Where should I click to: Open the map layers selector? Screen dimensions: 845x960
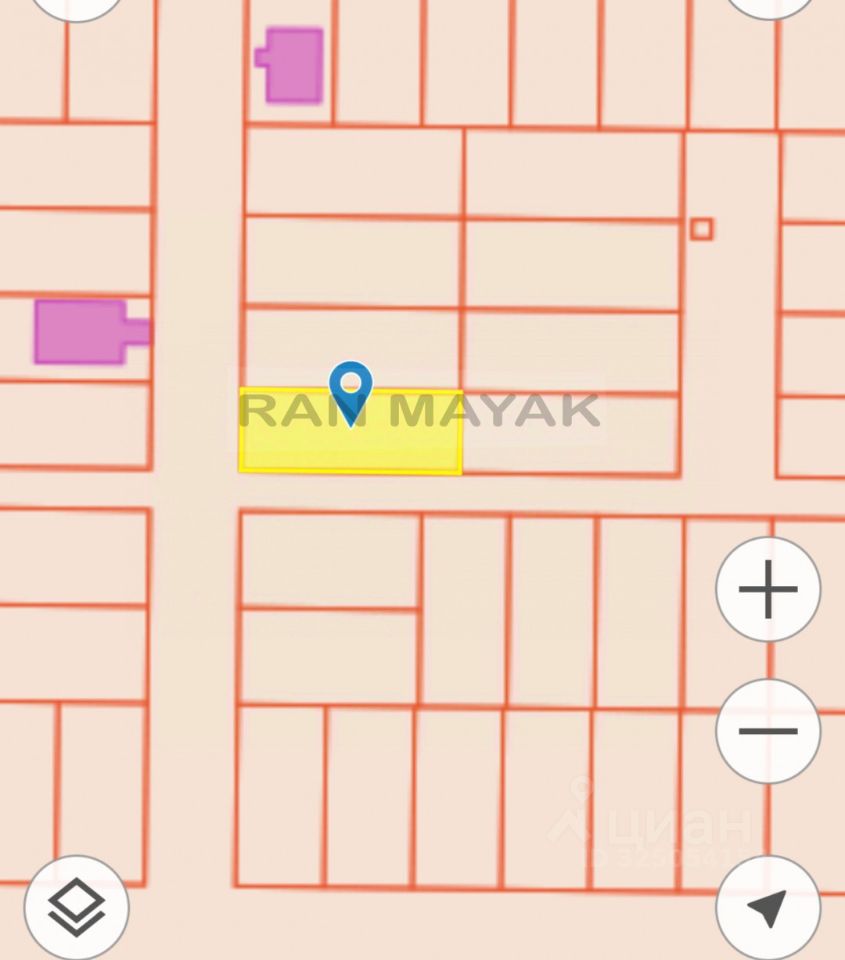tap(77, 908)
